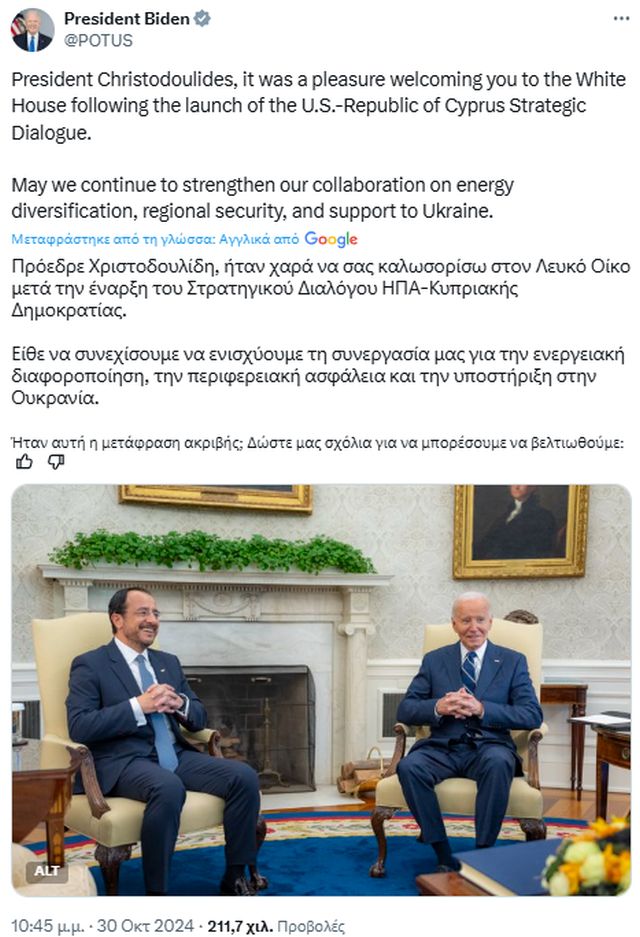Rate the translation with thumbs up
The width and height of the screenshot is (640, 937).
tap(25, 461)
